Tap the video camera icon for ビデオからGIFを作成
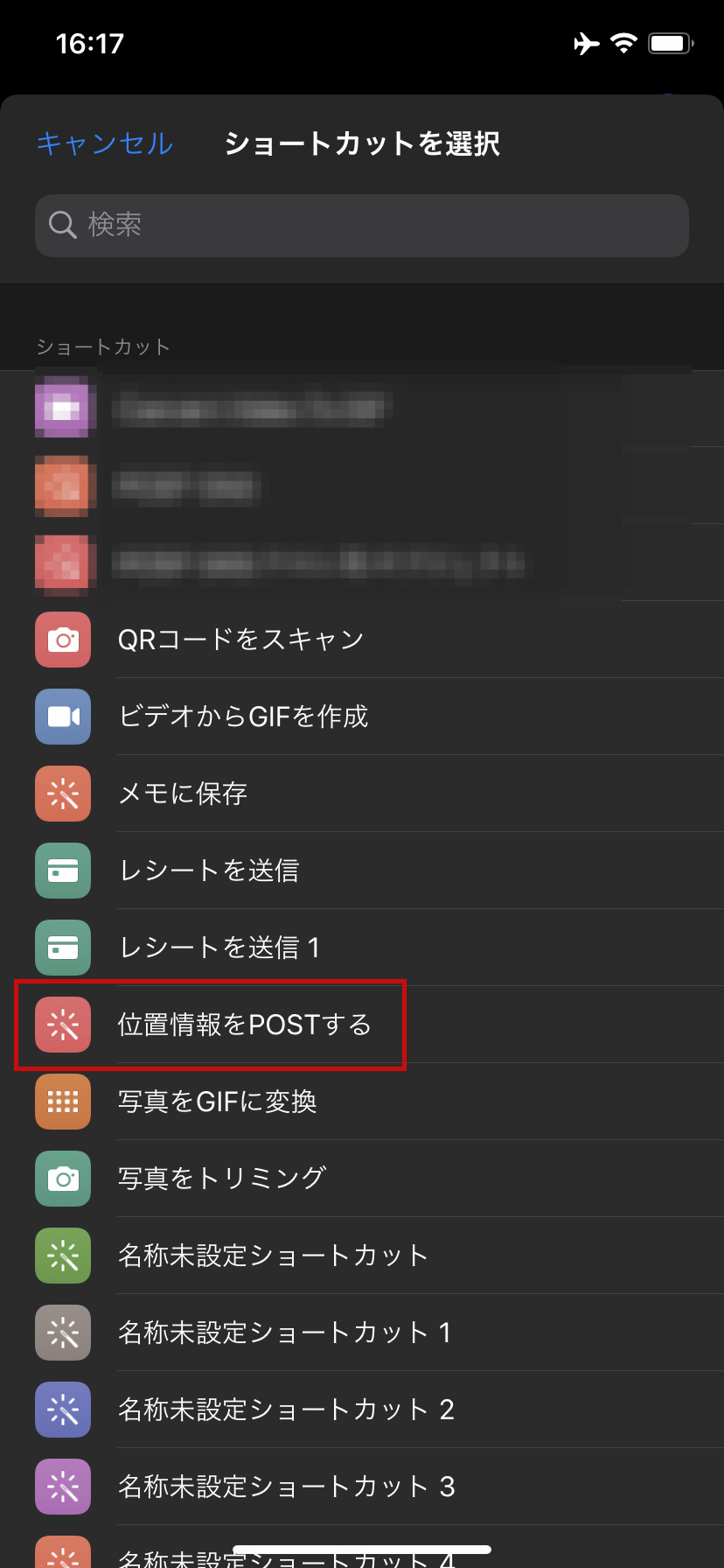 [62, 717]
